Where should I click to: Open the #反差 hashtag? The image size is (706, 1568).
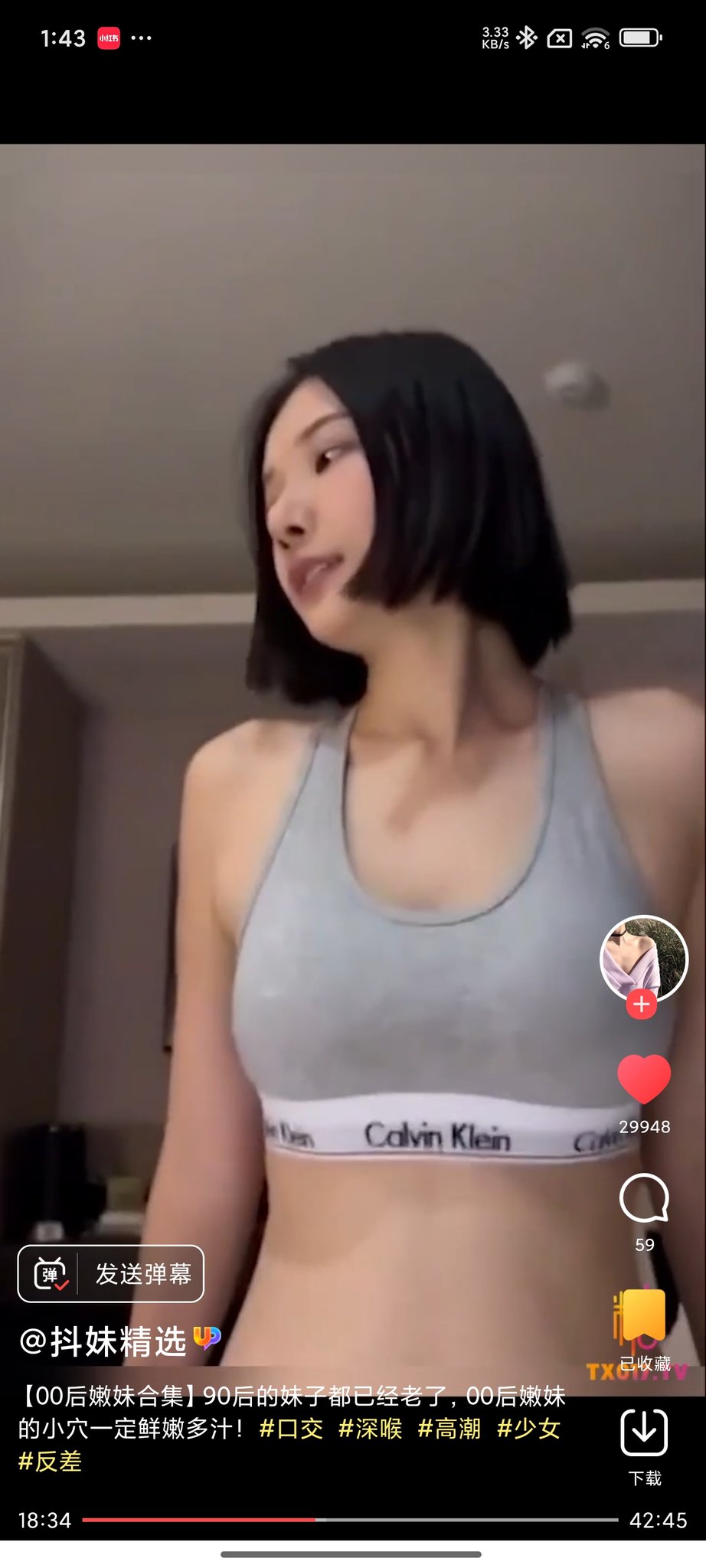point(50,1462)
